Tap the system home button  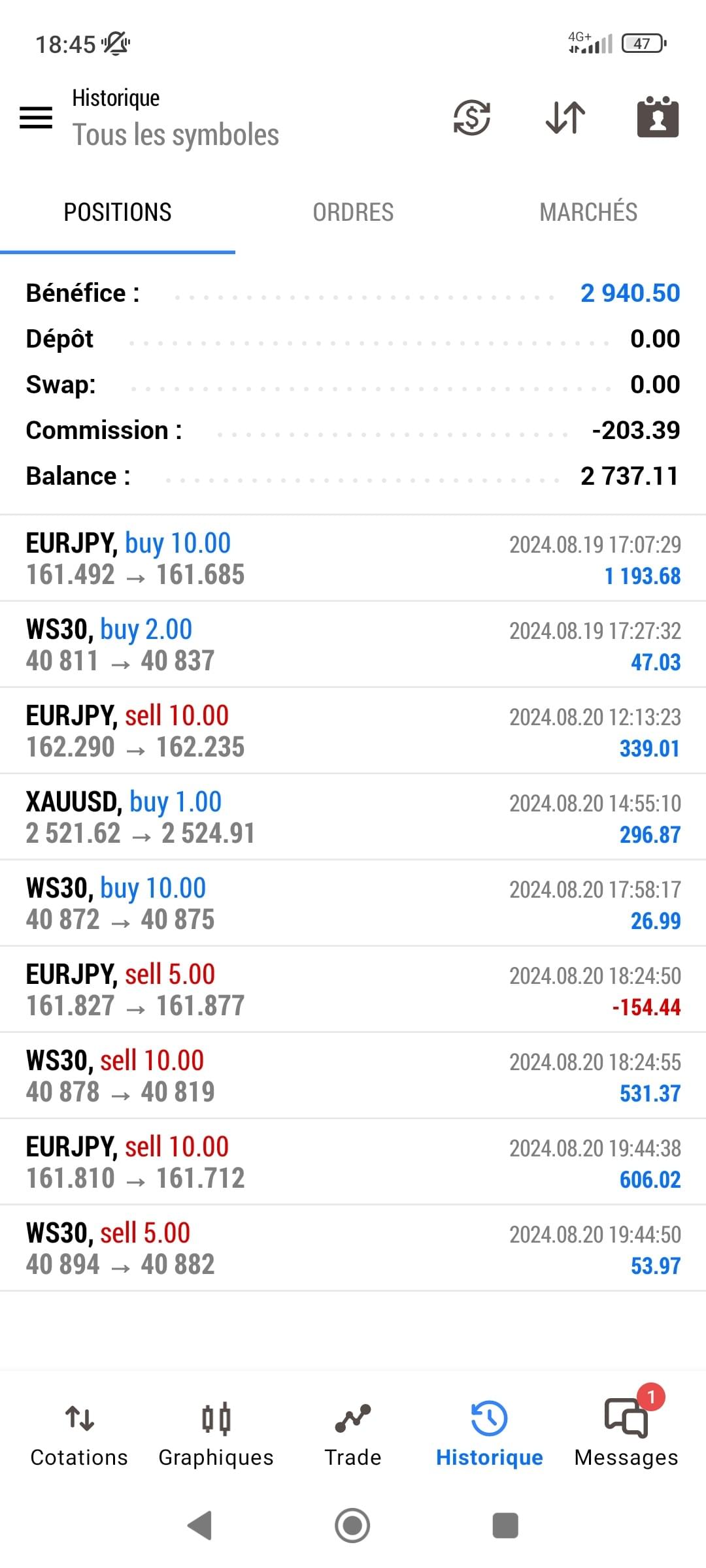pyautogui.click(x=352, y=1526)
